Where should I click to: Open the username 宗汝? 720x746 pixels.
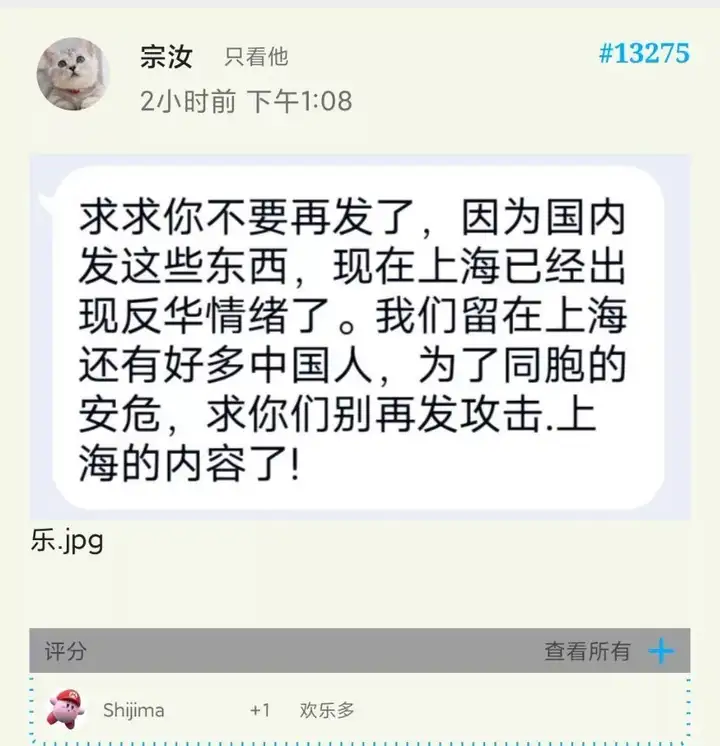click(166, 56)
